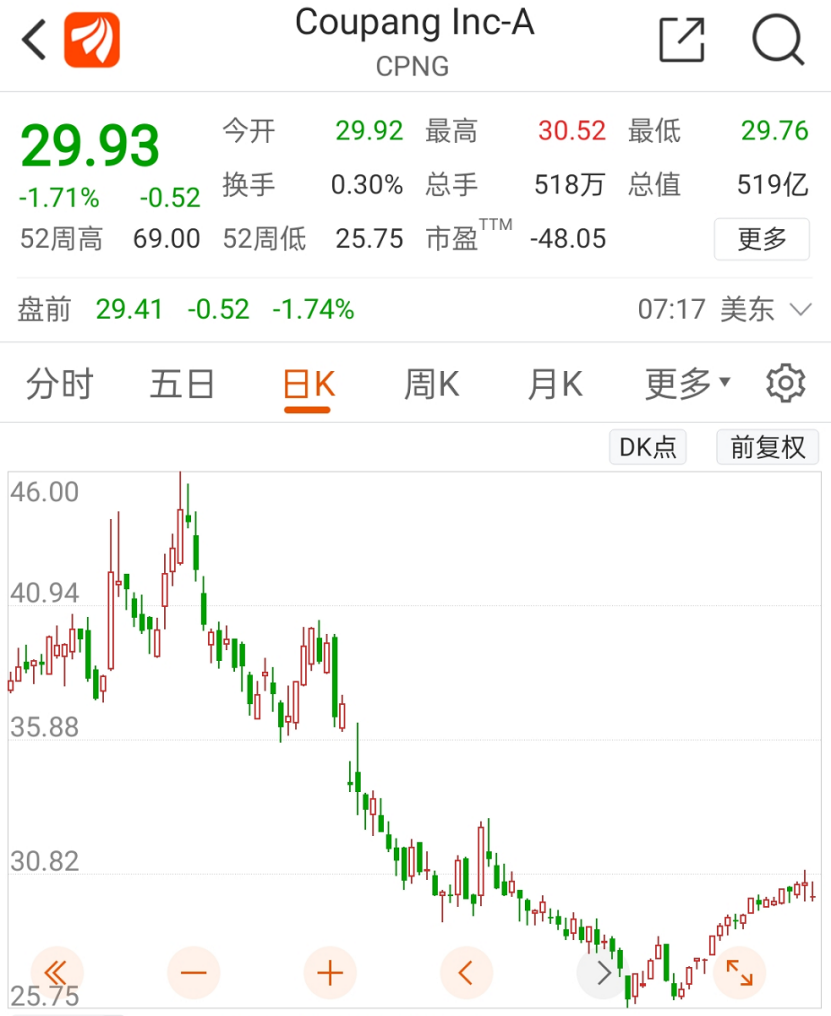This screenshot has height=1016, width=831.
Task: Open chart settings gear
Action: 786,384
